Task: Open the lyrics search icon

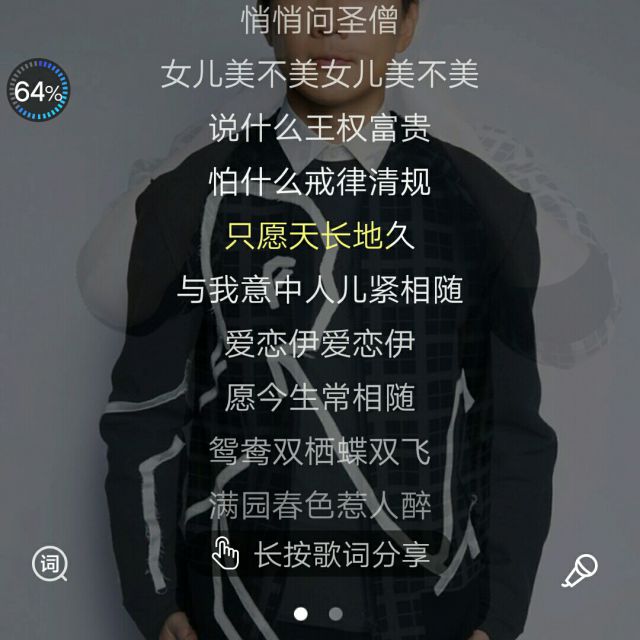Action: tap(50, 564)
